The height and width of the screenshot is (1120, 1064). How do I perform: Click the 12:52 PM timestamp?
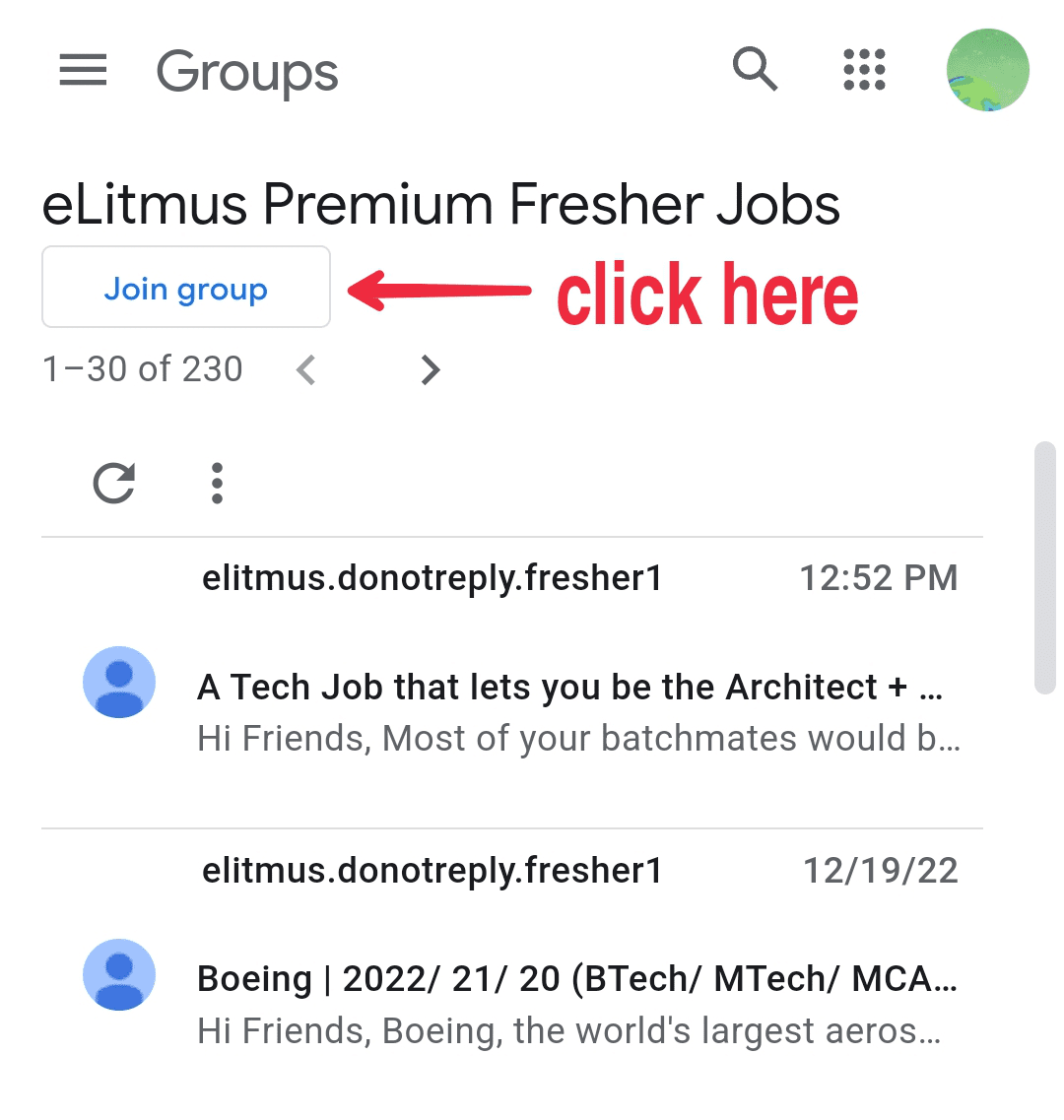click(878, 578)
